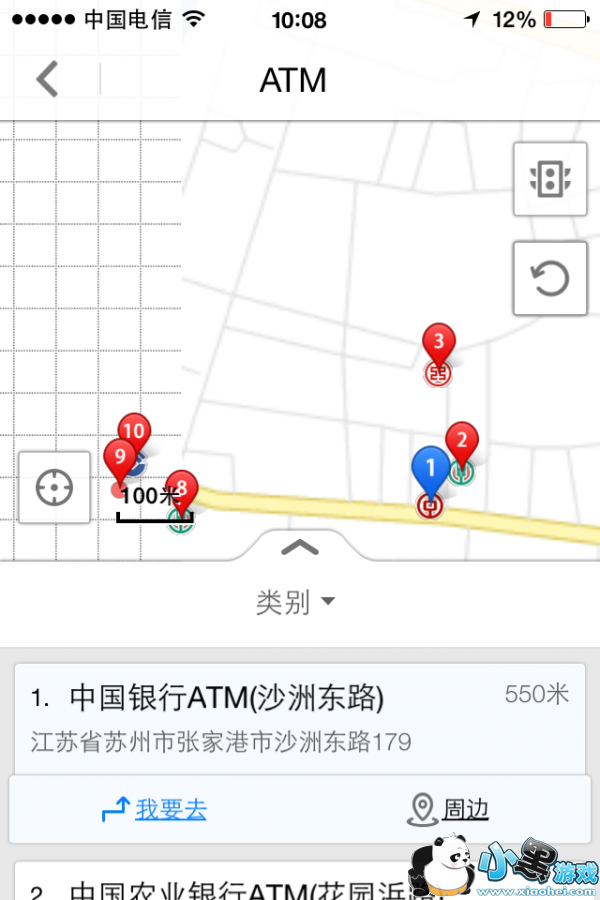This screenshot has width=600, height=900.
Task: Expand the results panel chevron
Action: point(300,547)
